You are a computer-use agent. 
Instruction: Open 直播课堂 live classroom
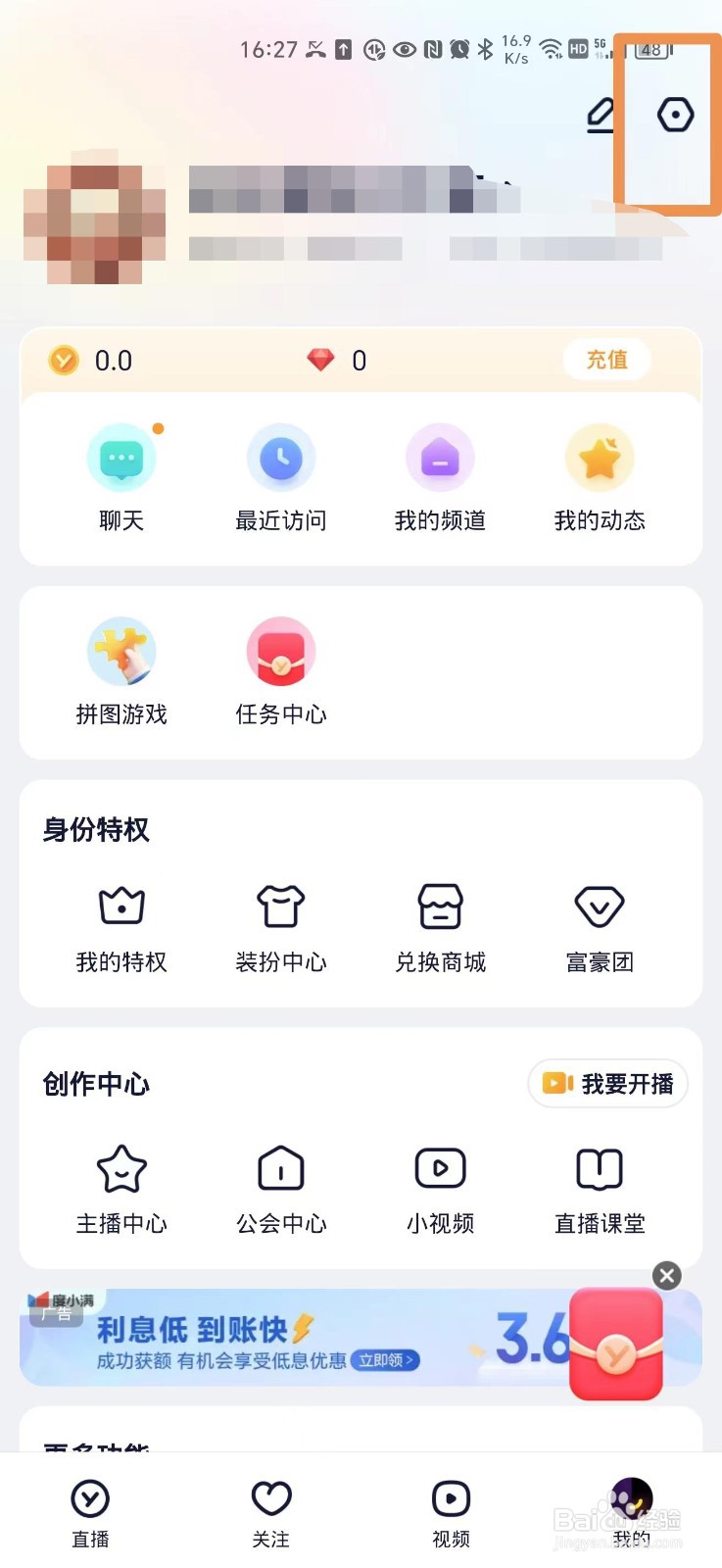[600, 1189]
